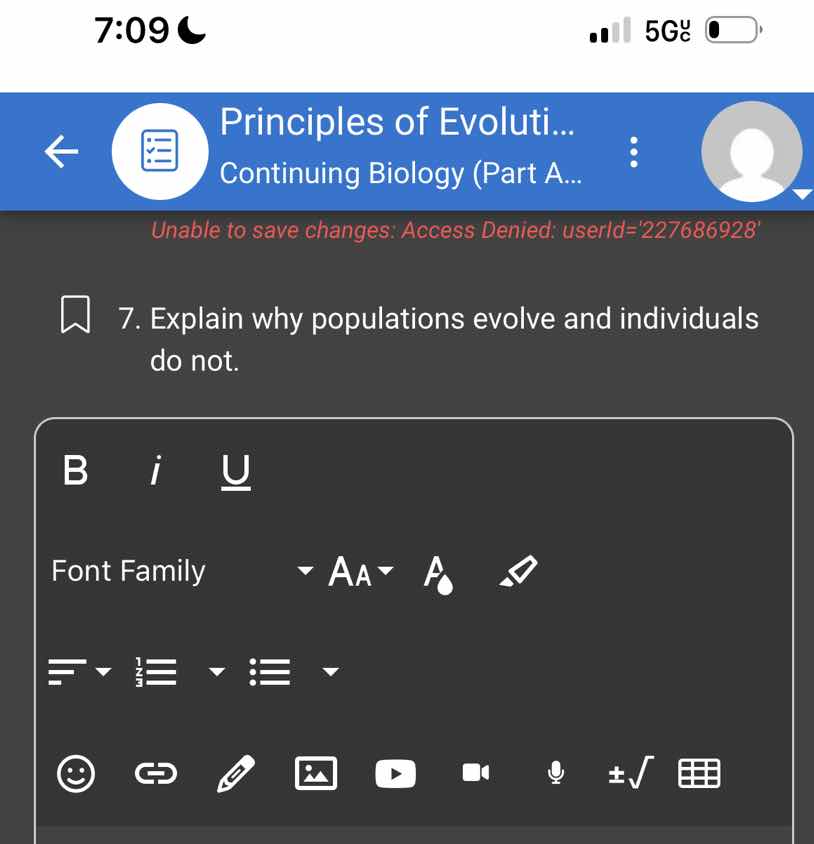The width and height of the screenshot is (814, 844).
Task: Insert an image into the response
Action: (316, 772)
